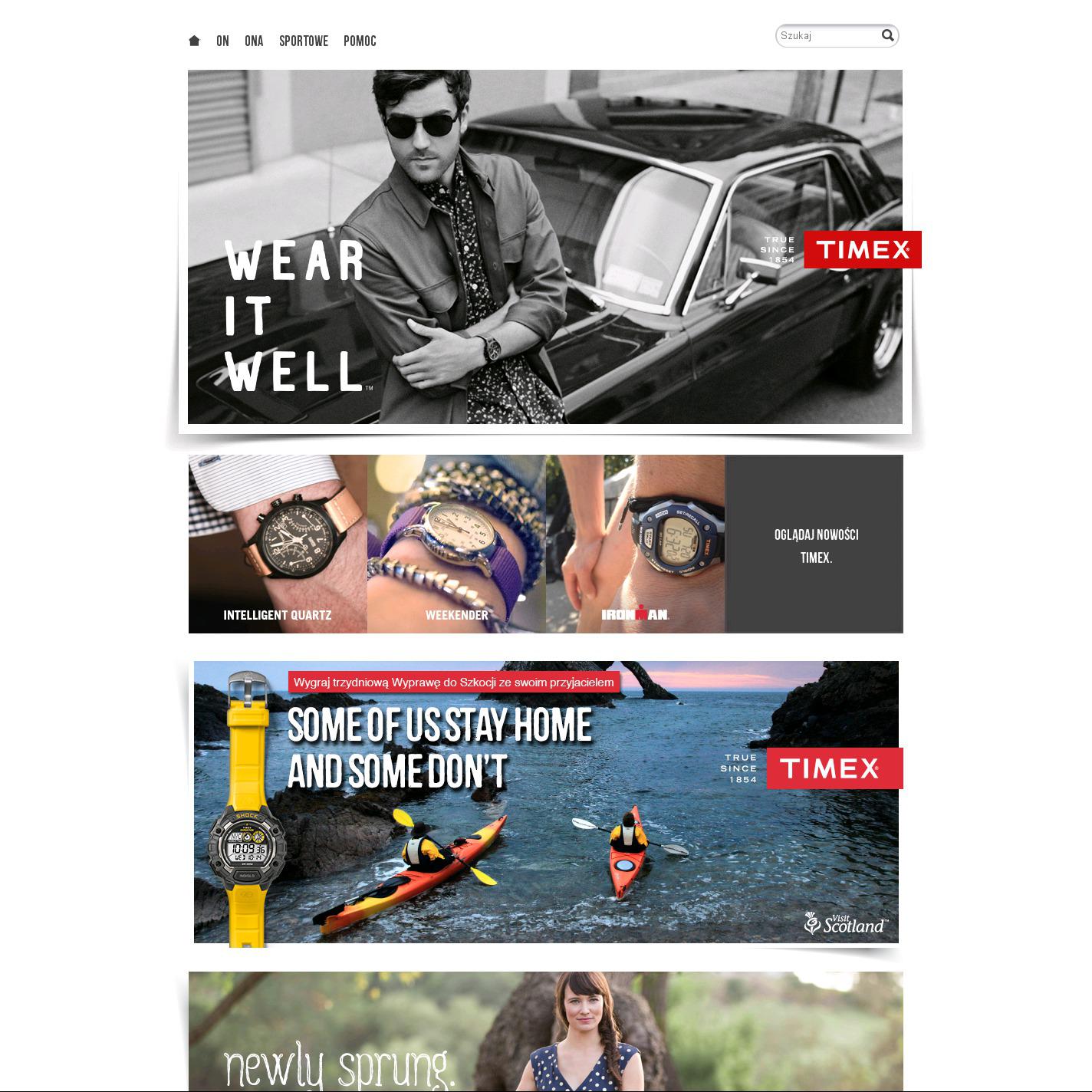Screen dimensions: 1092x1092
Task: Open the Ironman collection tile
Action: coord(635,544)
